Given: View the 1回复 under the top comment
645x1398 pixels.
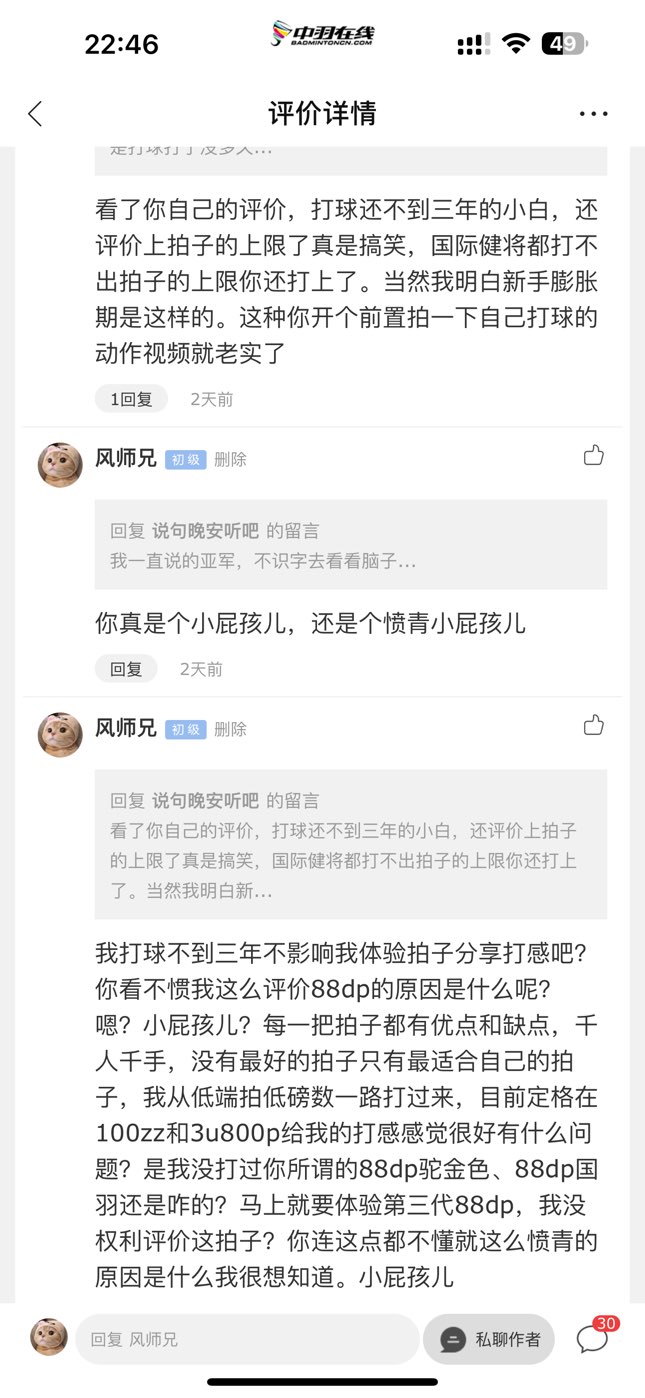Looking at the screenshot, I should coord(131,399).
